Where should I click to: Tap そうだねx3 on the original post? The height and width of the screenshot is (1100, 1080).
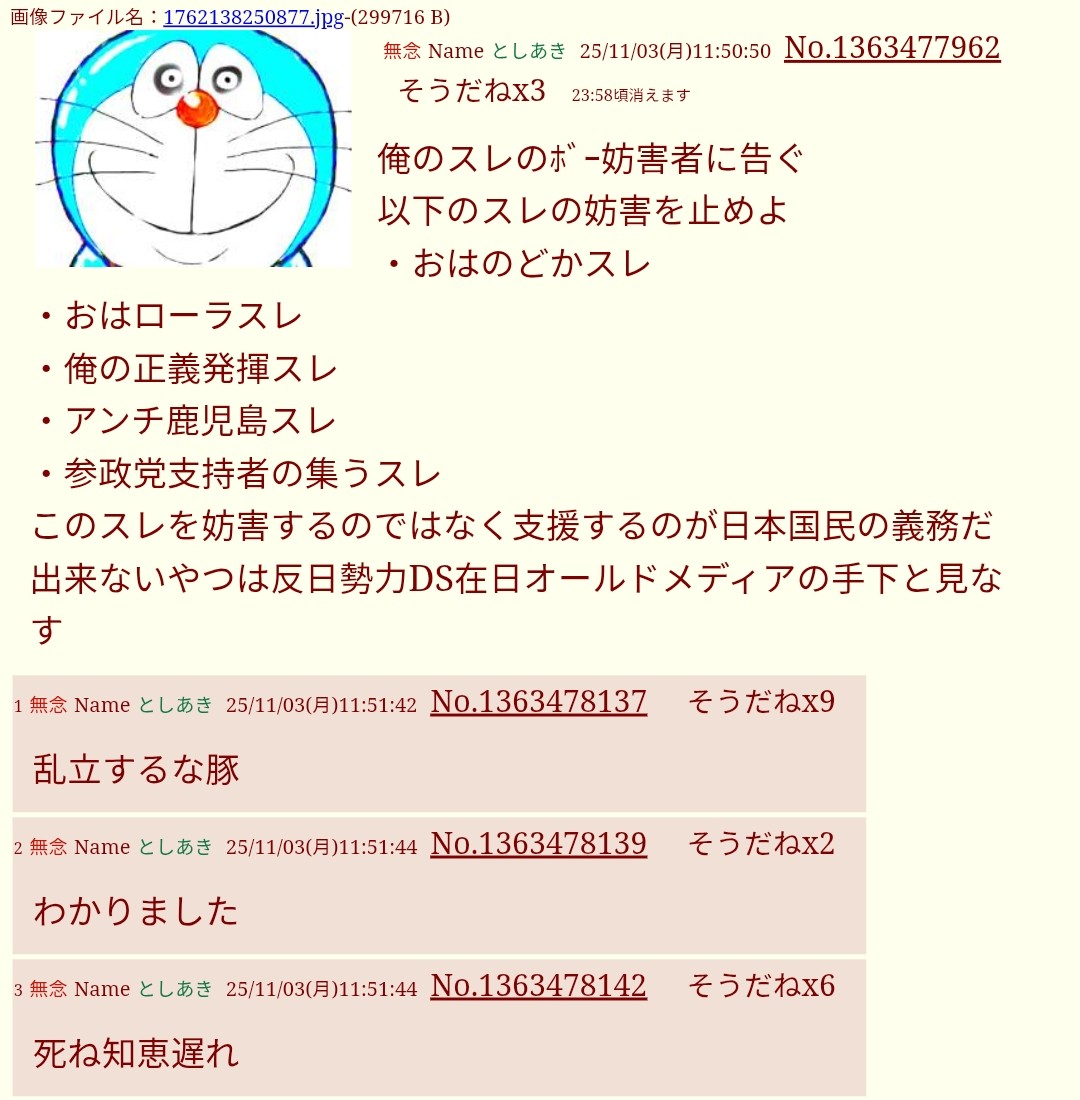click(x=471, y=91)
